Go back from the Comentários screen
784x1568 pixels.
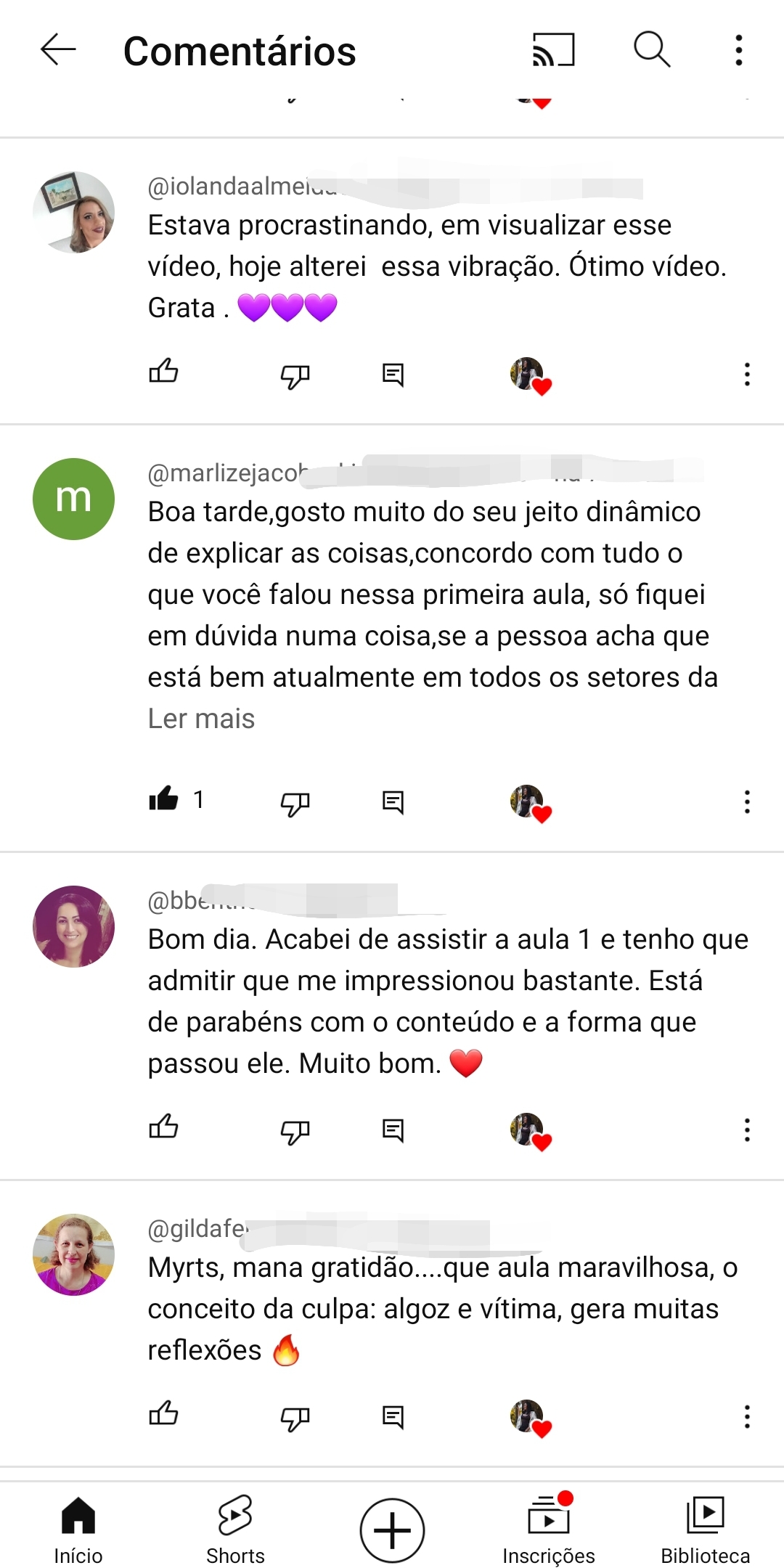[x=58, y=50]
